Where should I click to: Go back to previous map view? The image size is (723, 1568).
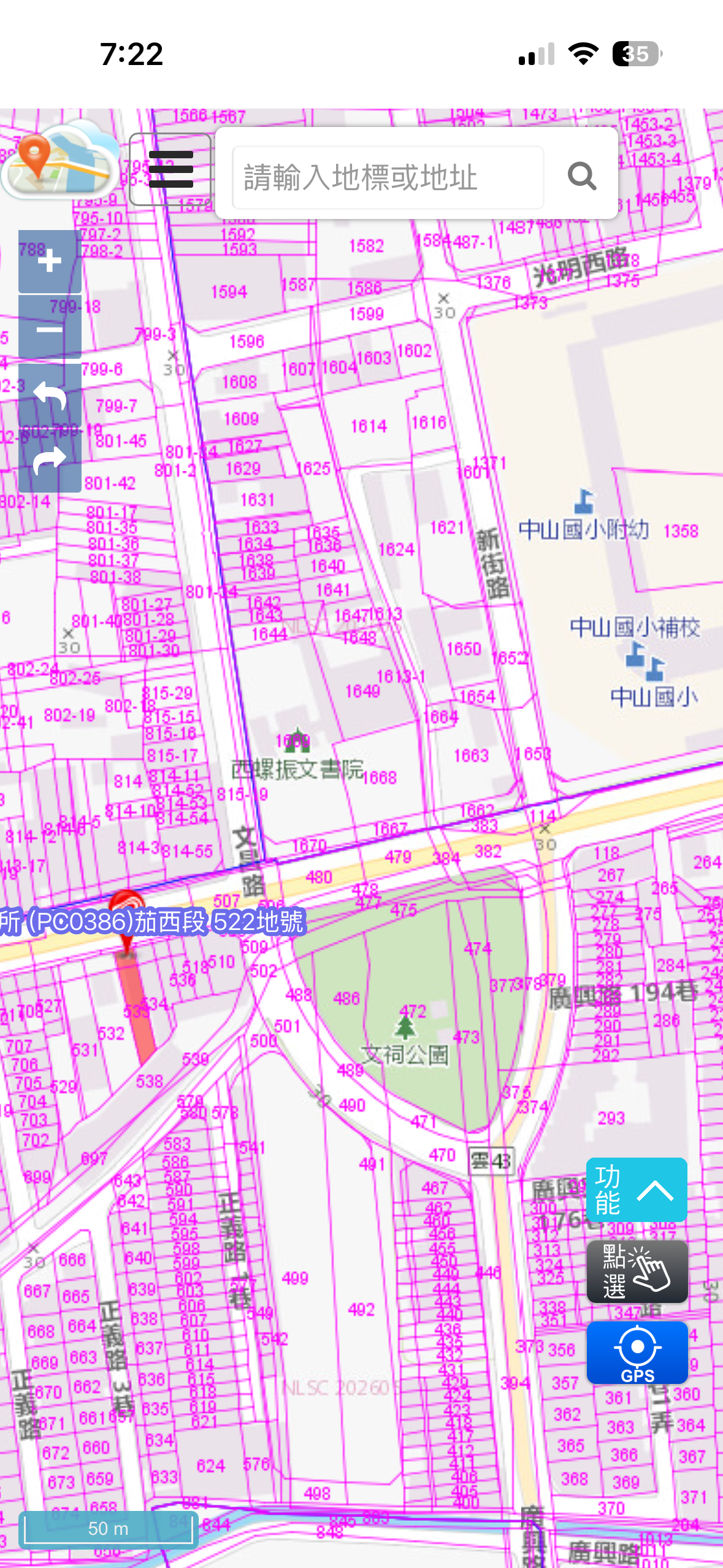coord(50,396)
